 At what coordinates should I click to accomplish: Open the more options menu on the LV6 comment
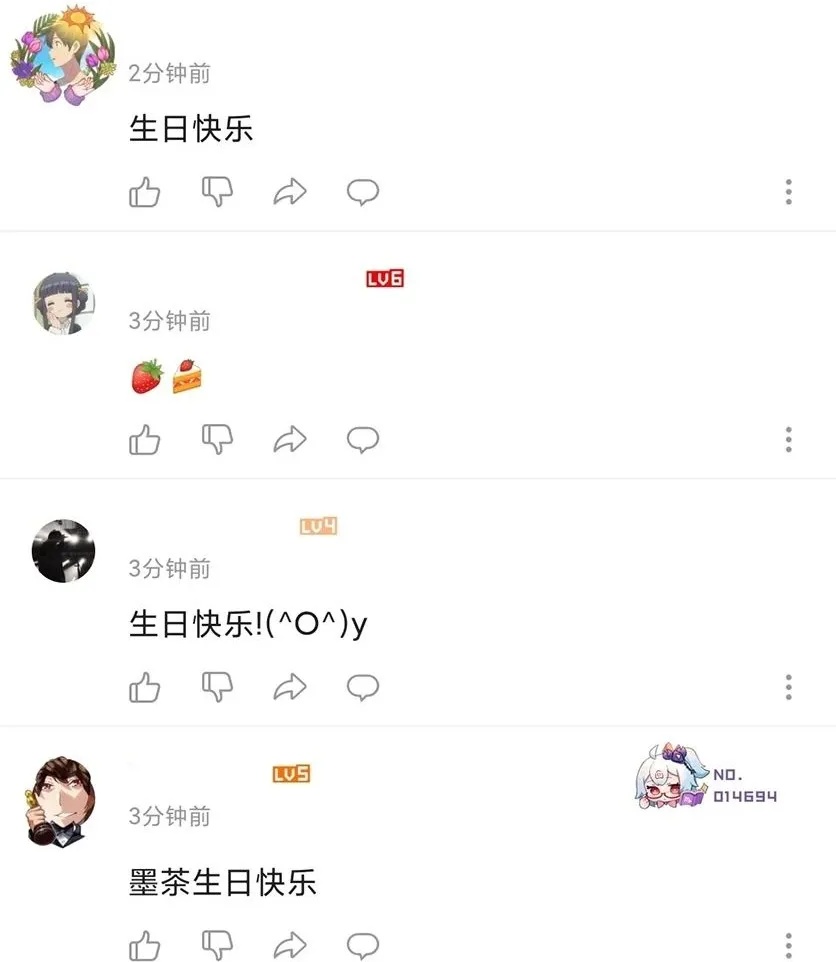[x=789, y=439]
